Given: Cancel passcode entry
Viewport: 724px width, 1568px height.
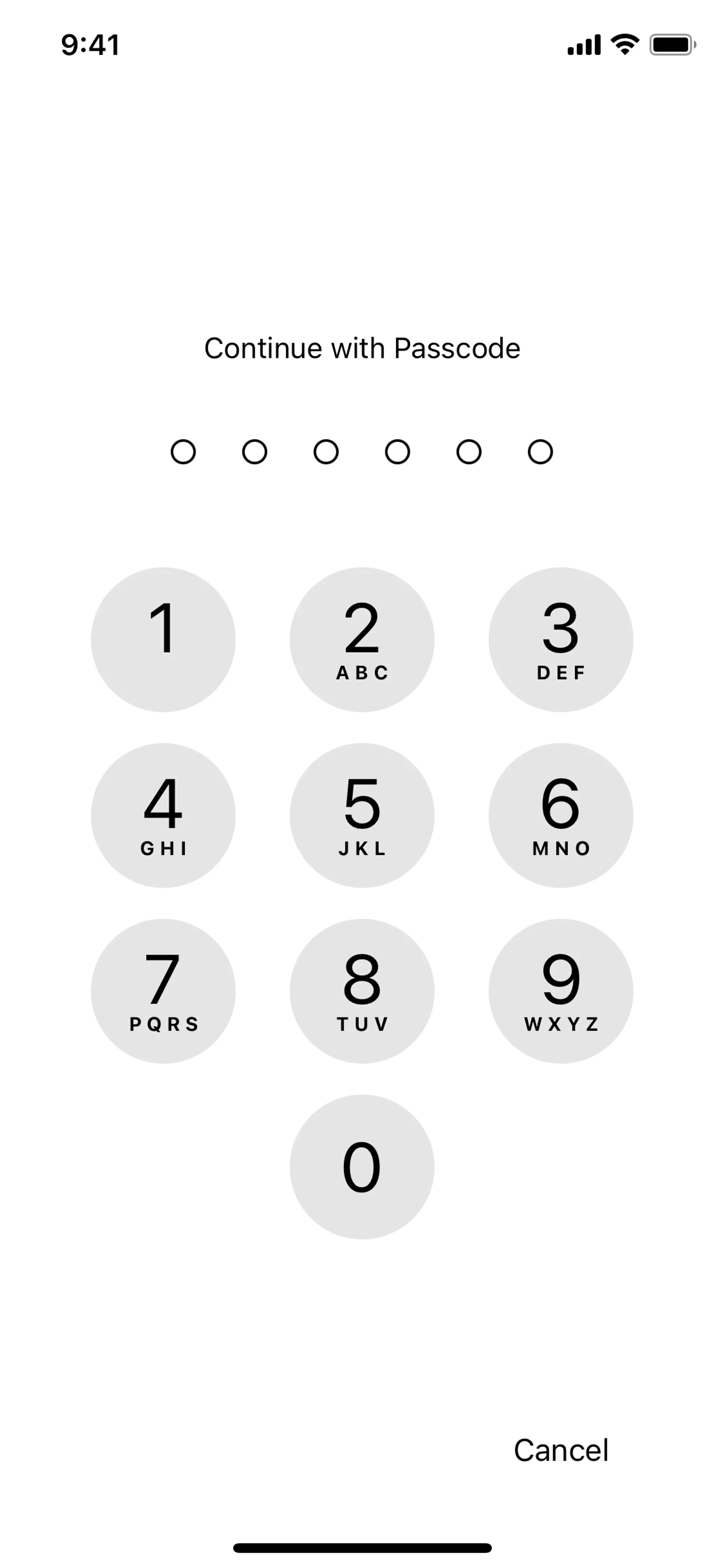Looking at the screenshot, I should tap(560, 1450).
